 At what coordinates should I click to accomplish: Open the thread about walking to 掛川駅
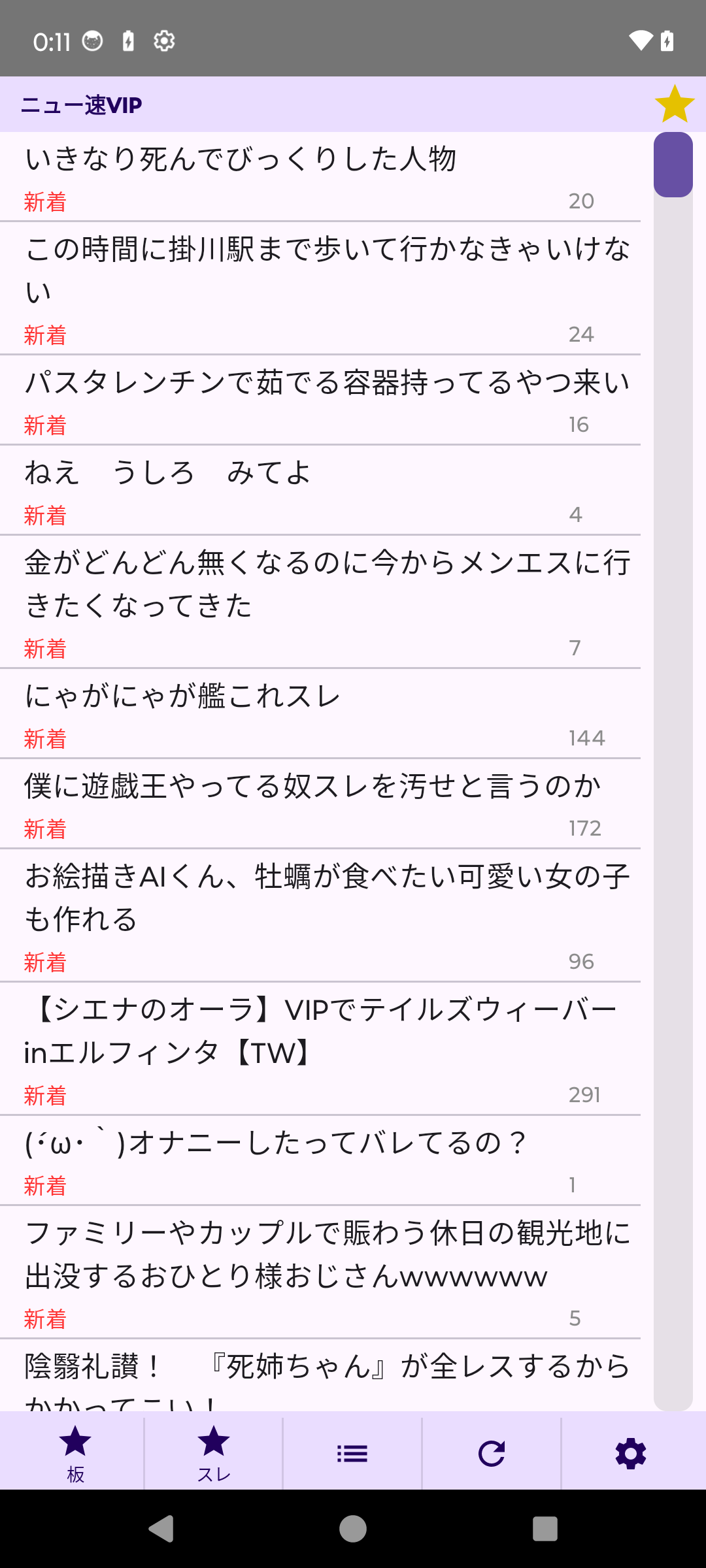(320, 288)
